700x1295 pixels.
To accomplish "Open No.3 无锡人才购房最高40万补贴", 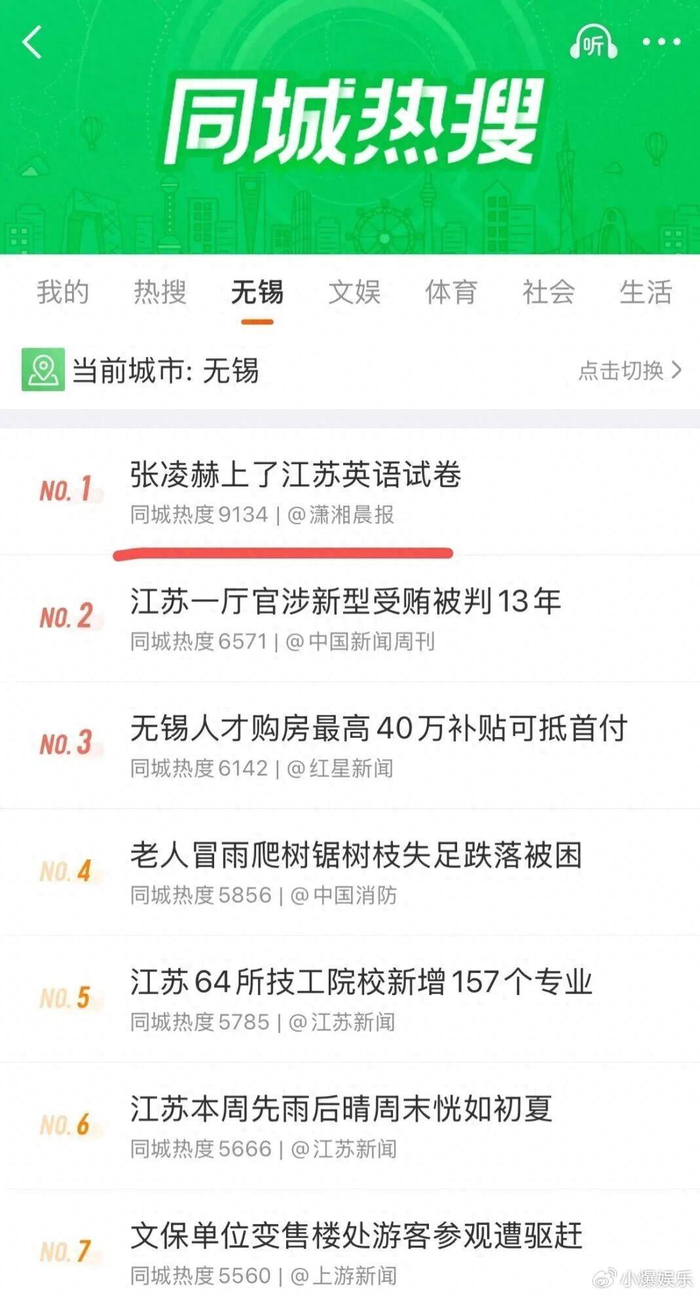I will tap(378, 728).
